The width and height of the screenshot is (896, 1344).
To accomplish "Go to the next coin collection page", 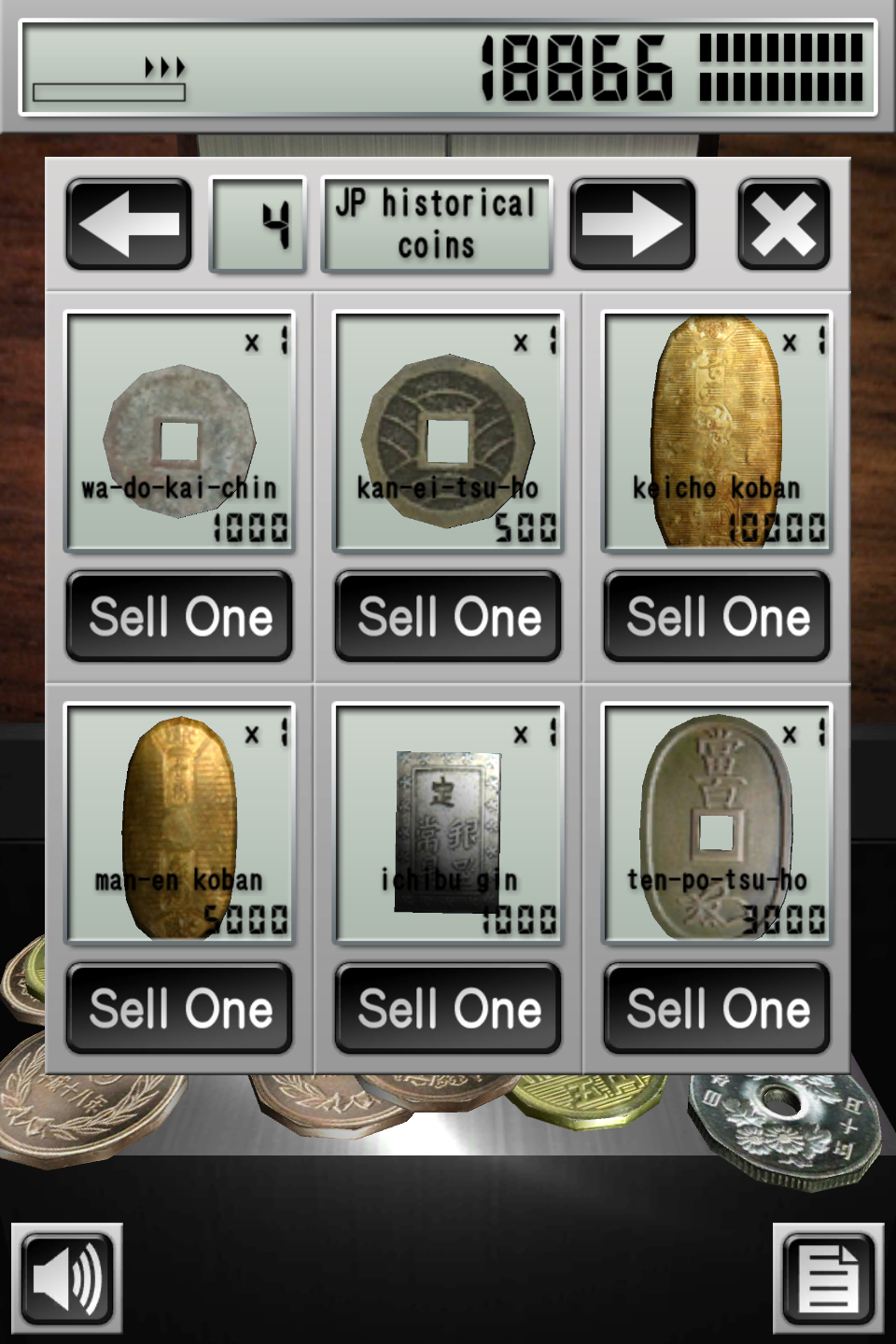I will (x=633, y=224).
